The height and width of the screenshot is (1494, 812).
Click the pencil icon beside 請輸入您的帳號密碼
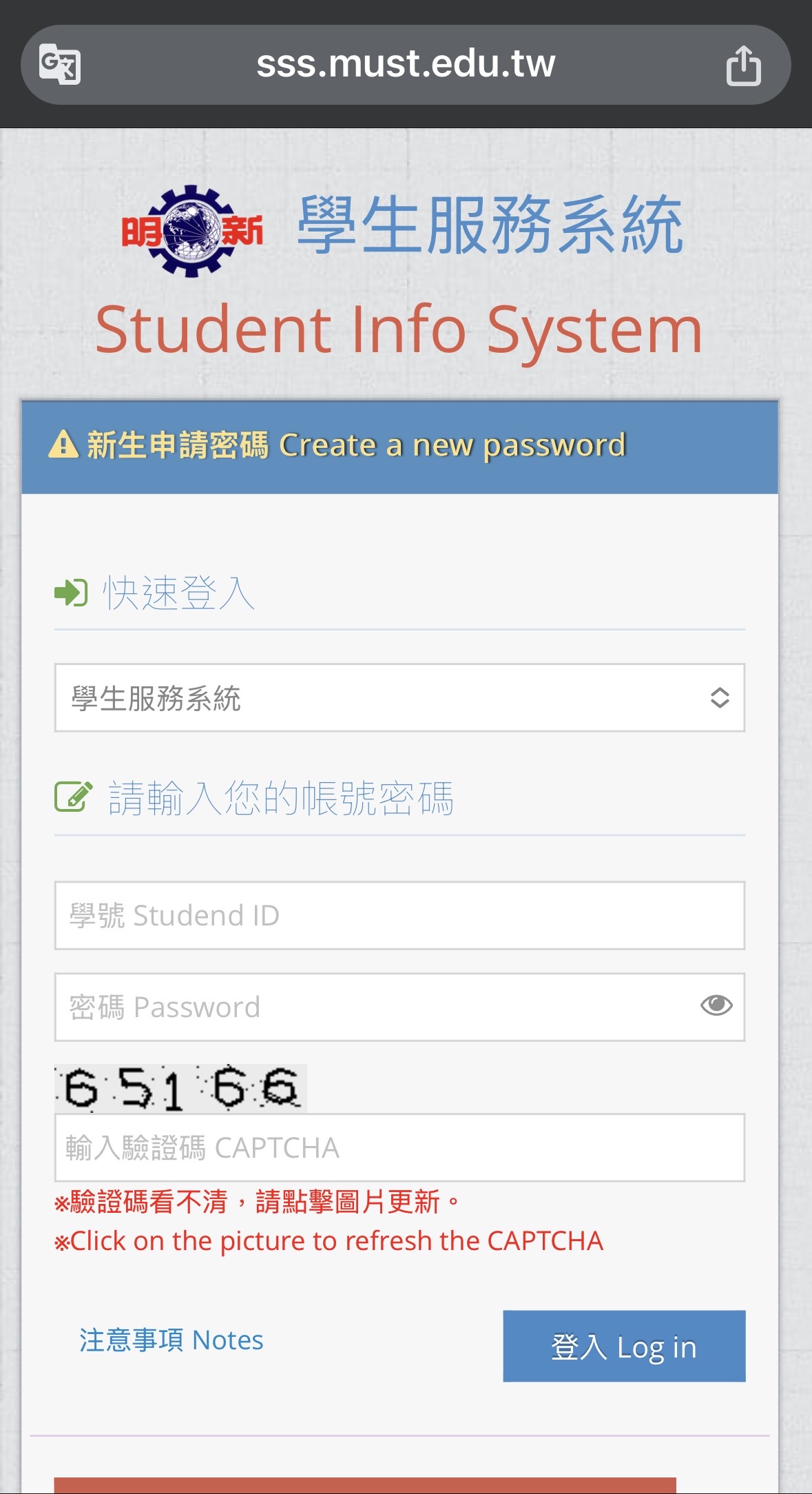coord(72,796)
